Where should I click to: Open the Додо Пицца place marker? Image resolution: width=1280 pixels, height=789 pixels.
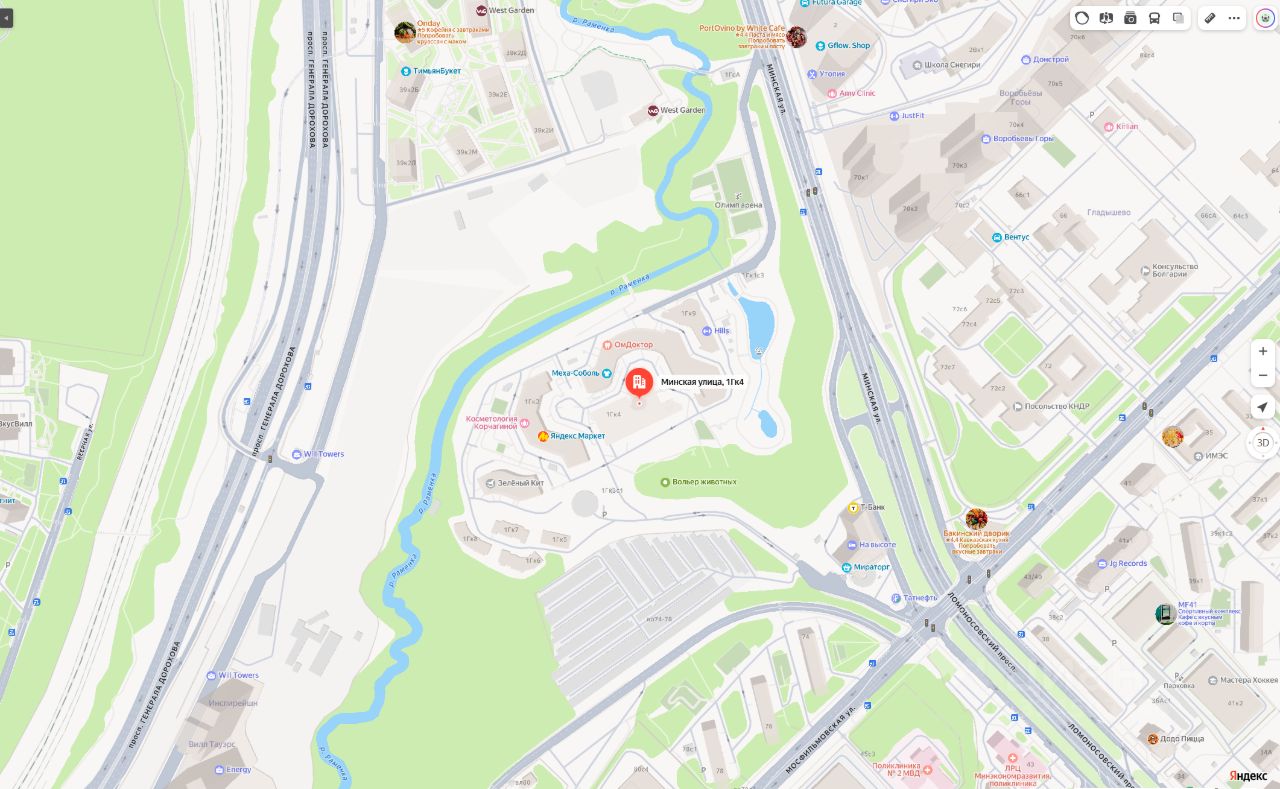click(1153, 739)
